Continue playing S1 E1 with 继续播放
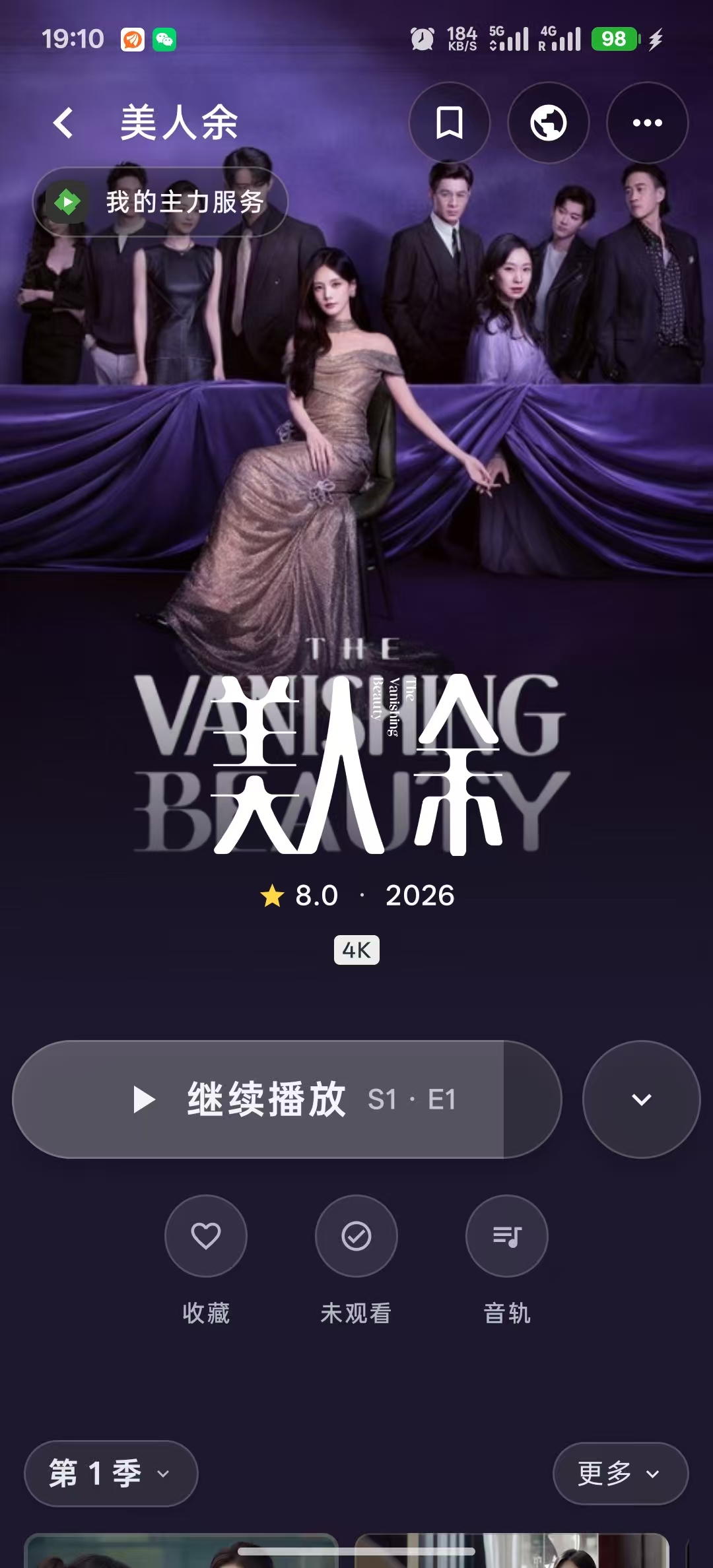Screen dimensions: 713x1568 (287, 1099)
